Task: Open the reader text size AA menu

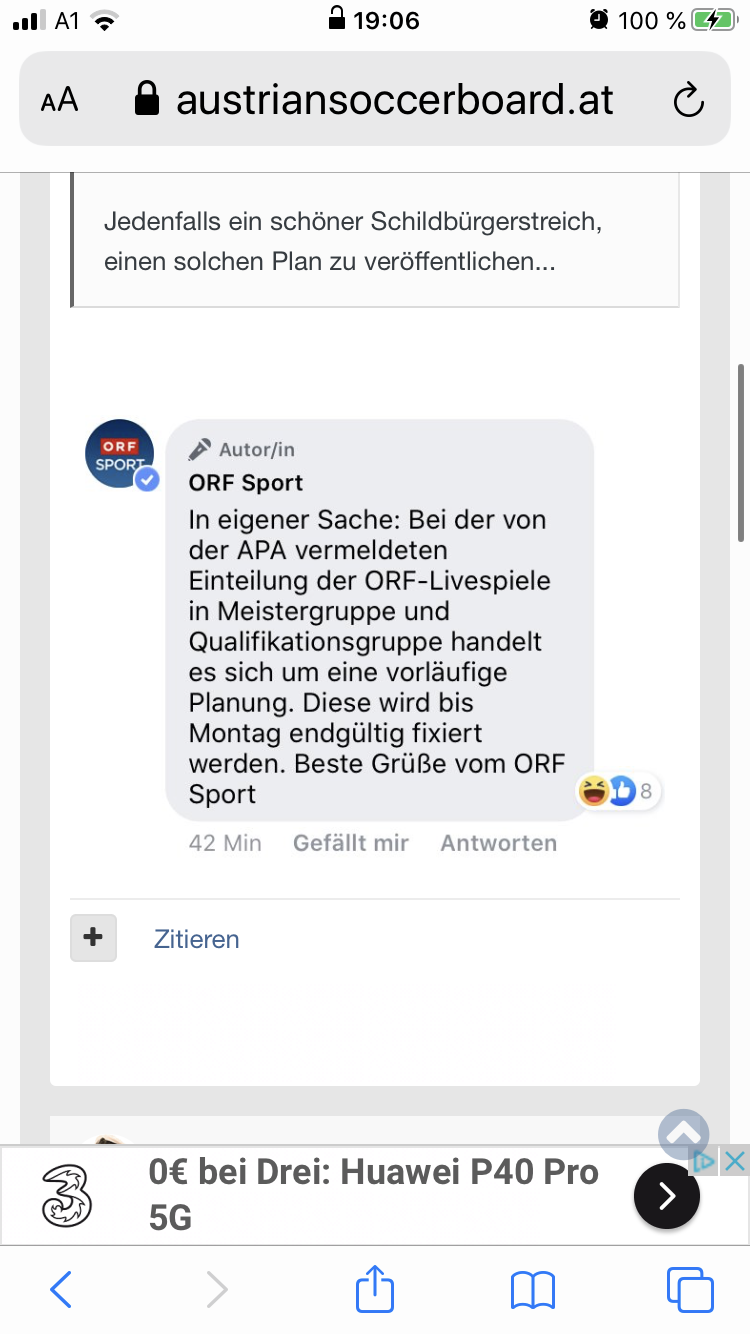Action: pyautogui.click(x=60, y=100)
